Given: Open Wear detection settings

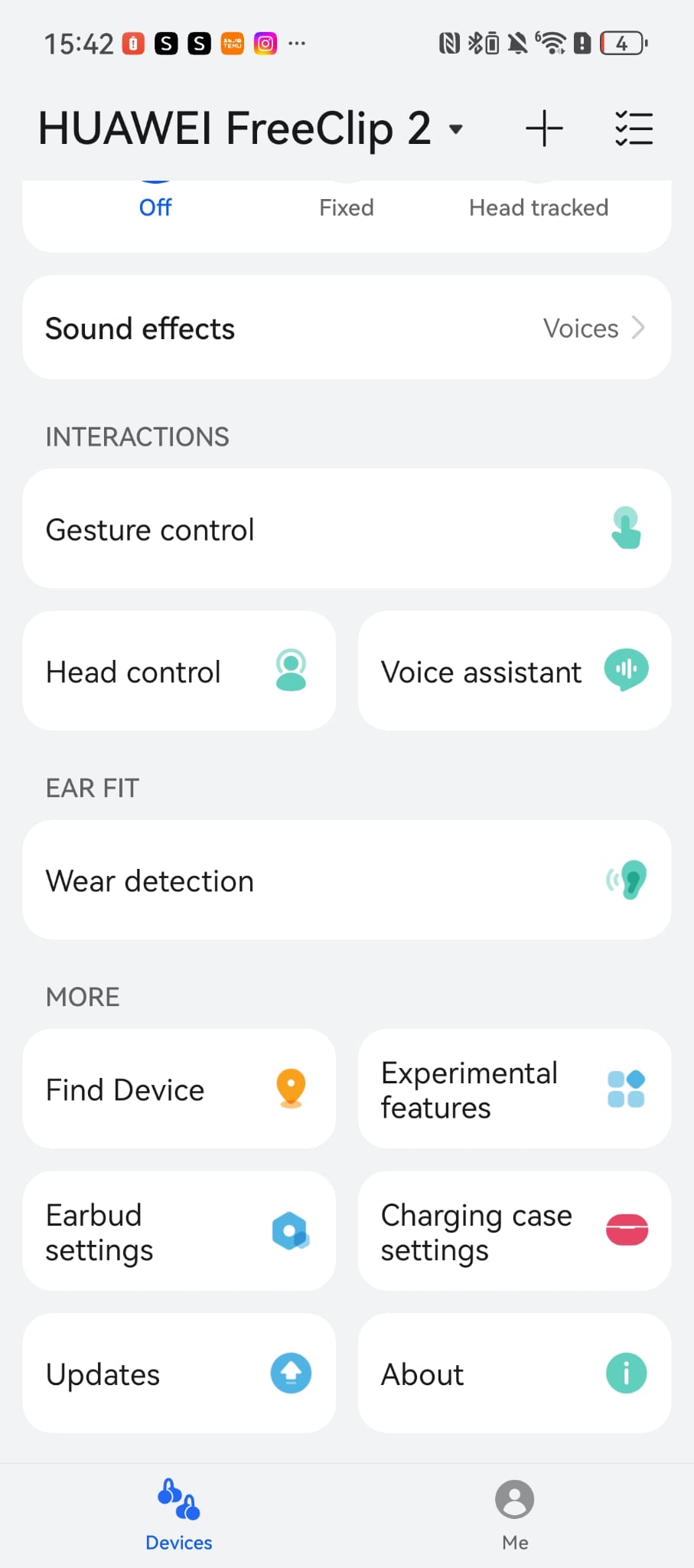Looking at the screenshot, I should click(347, 880).
